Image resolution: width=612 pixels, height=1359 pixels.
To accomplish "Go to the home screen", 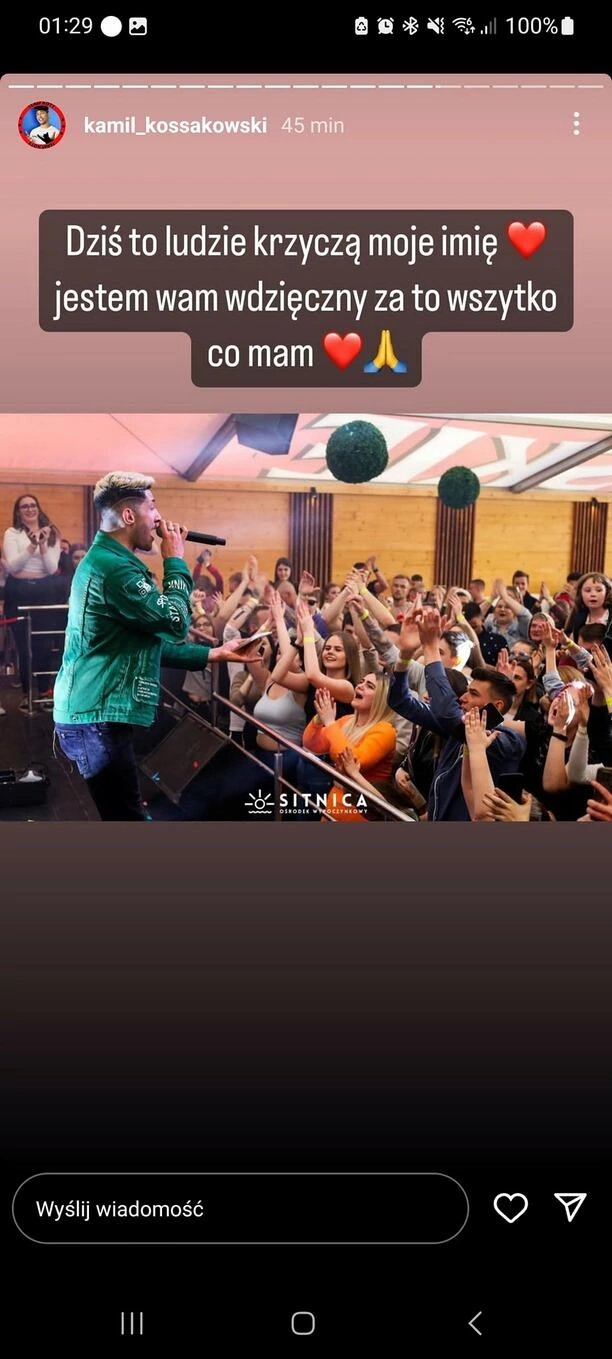I will point(303,1323).
